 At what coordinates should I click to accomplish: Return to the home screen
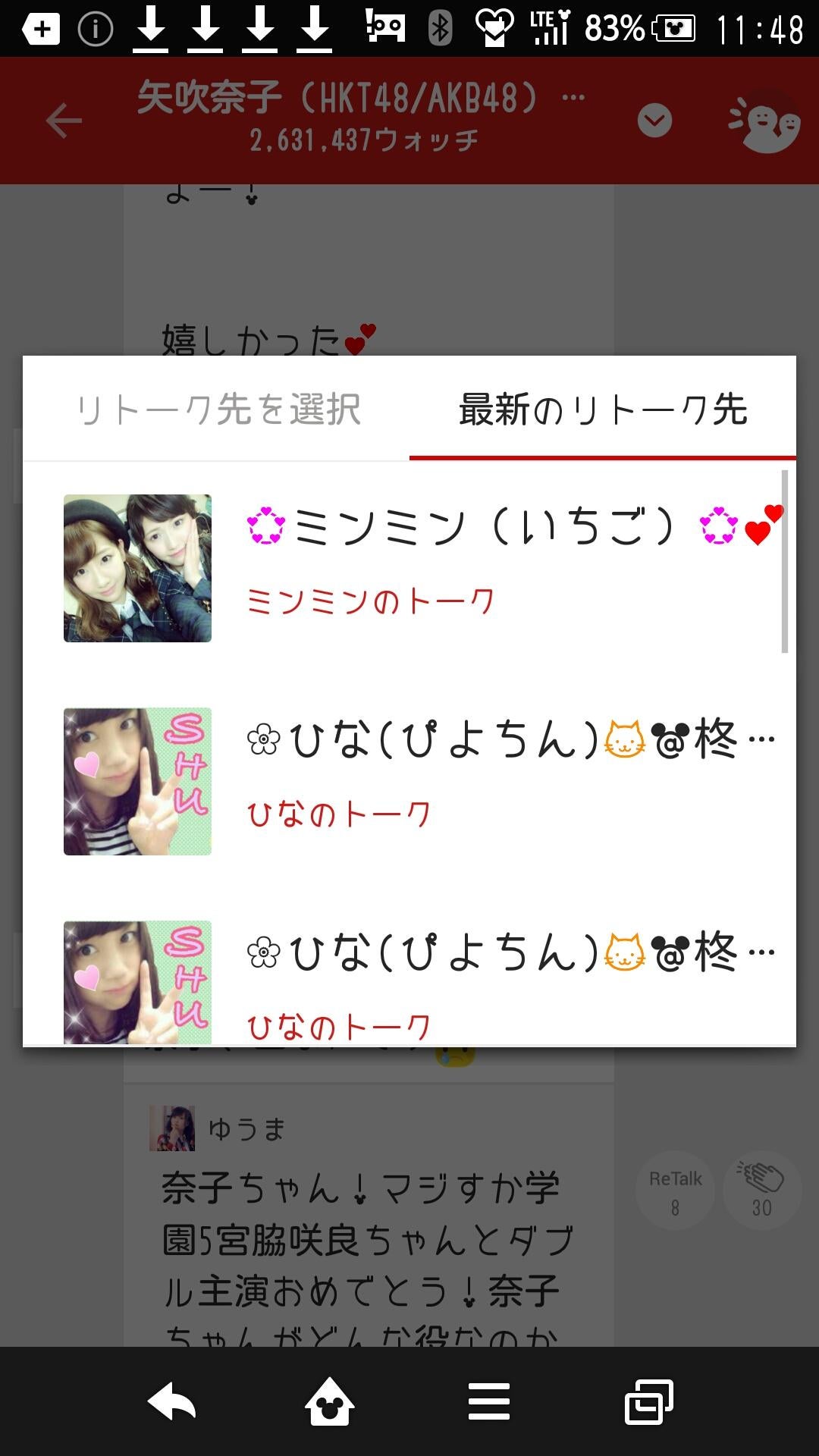click(x=329, y=1401)
